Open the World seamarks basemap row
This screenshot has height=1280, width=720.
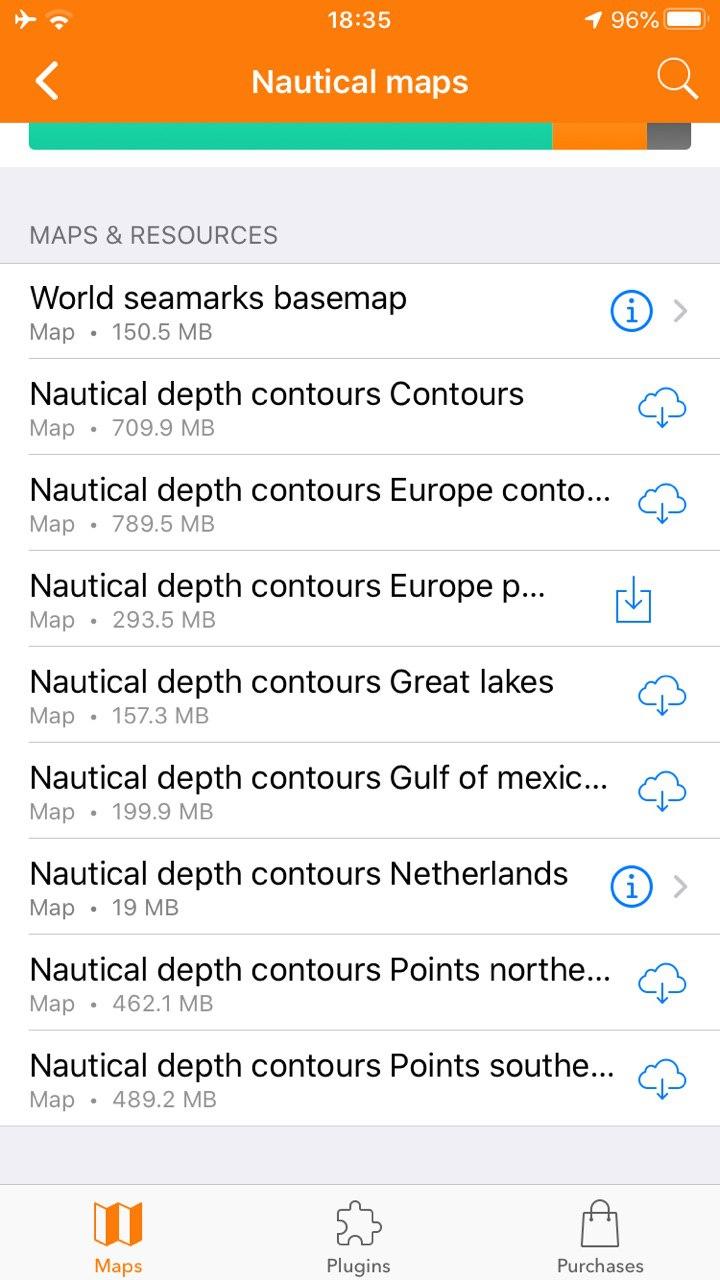[x=300, y=312]
